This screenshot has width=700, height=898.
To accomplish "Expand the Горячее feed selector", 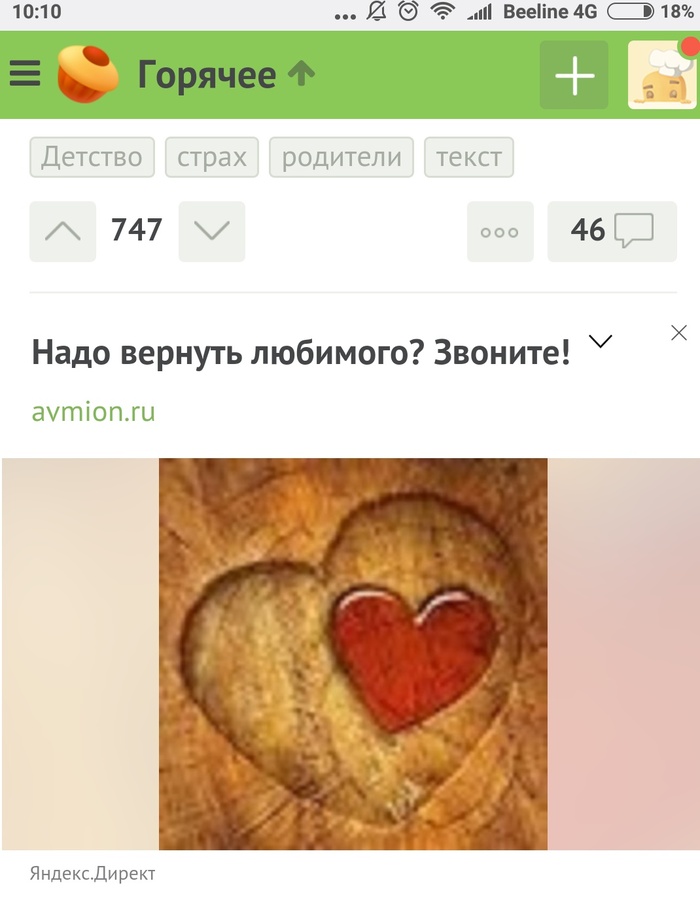I will point(226,75).
